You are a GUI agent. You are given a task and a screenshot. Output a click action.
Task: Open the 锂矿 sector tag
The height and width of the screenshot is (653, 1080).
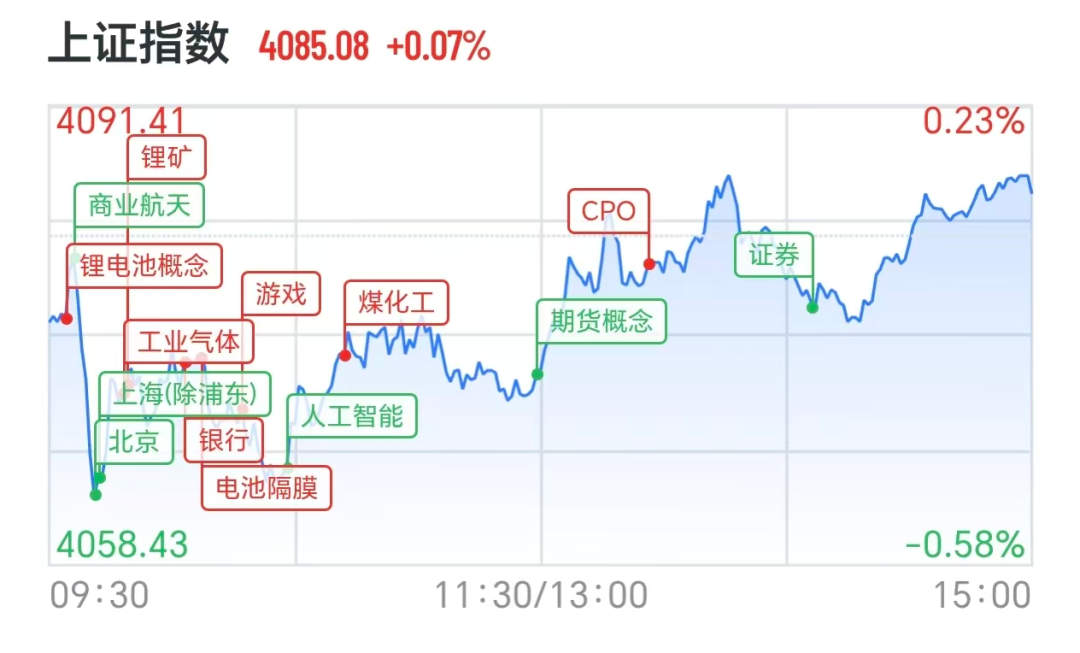[x=166, y=157]
